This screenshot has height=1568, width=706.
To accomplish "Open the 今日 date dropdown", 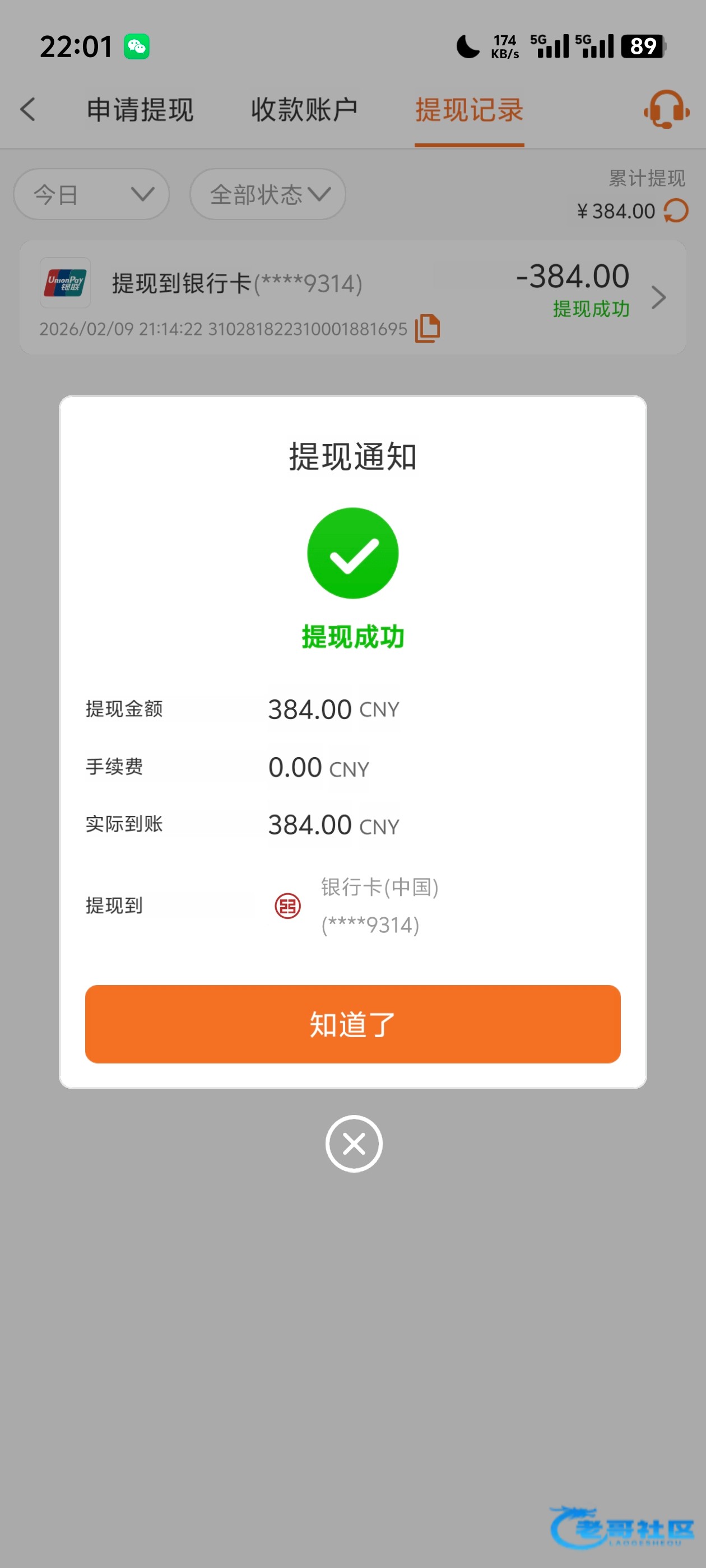I will [x=91, y=194].
